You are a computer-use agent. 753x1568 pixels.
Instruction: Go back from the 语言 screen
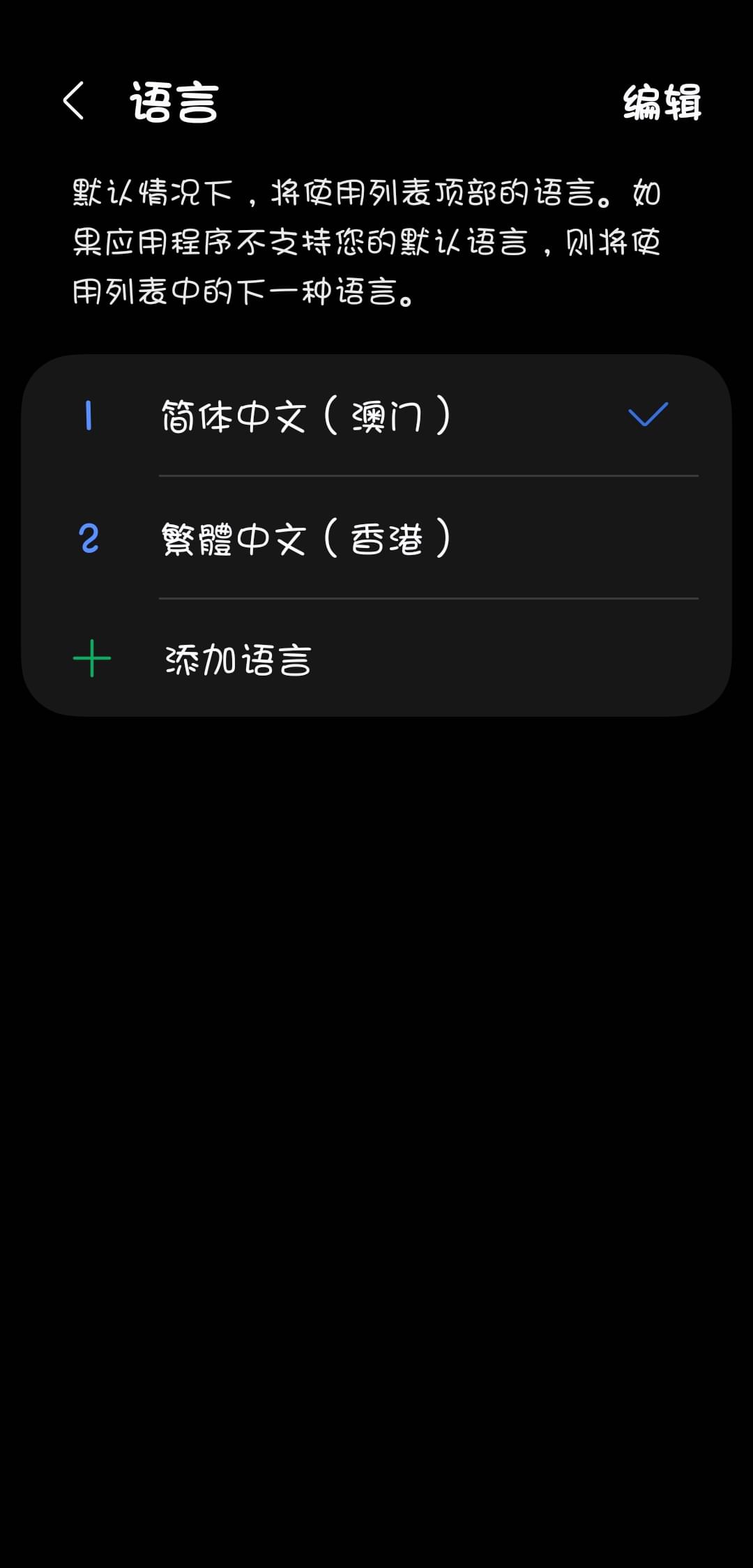[x=74, y=101]
